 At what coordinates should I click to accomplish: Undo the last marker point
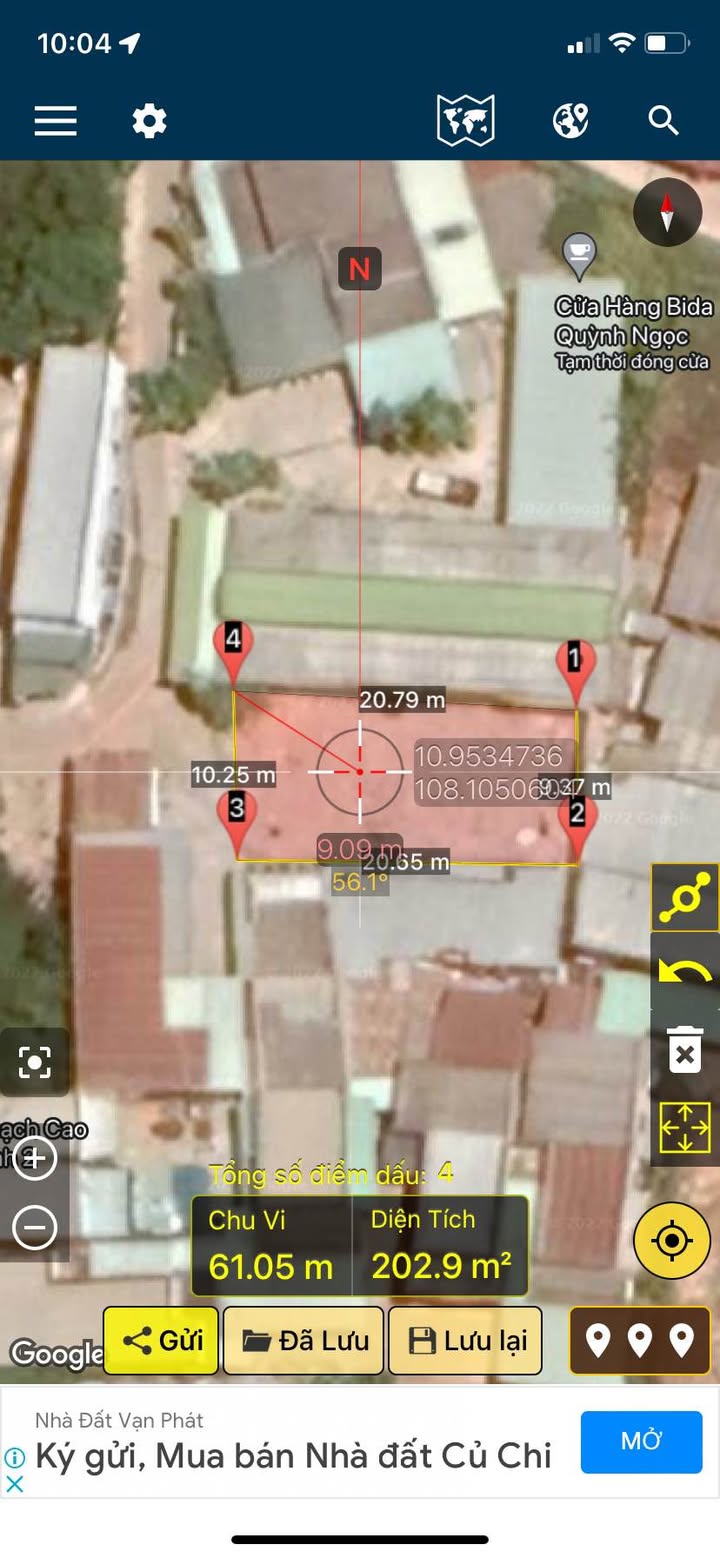tap(685, 972)
